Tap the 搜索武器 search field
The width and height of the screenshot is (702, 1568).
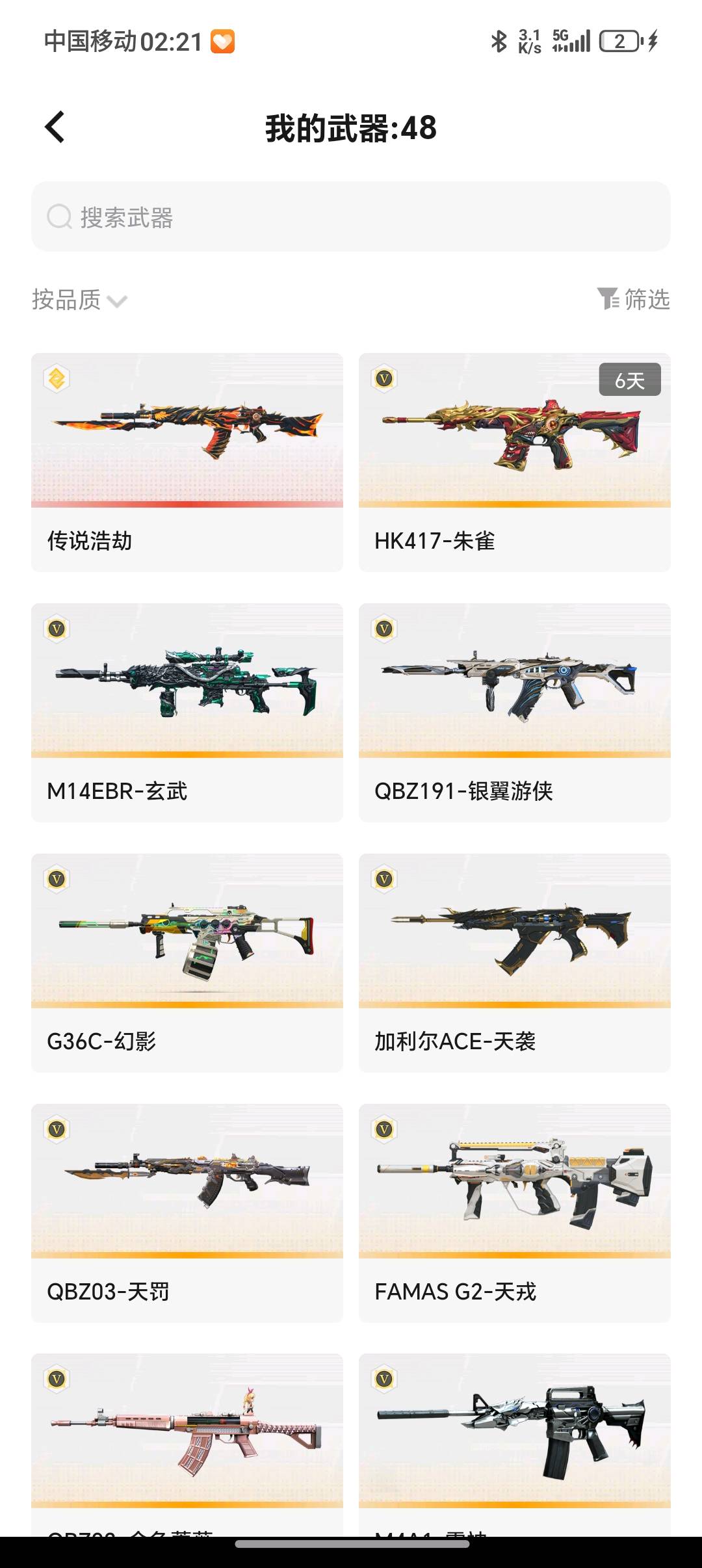pos(351,217)
